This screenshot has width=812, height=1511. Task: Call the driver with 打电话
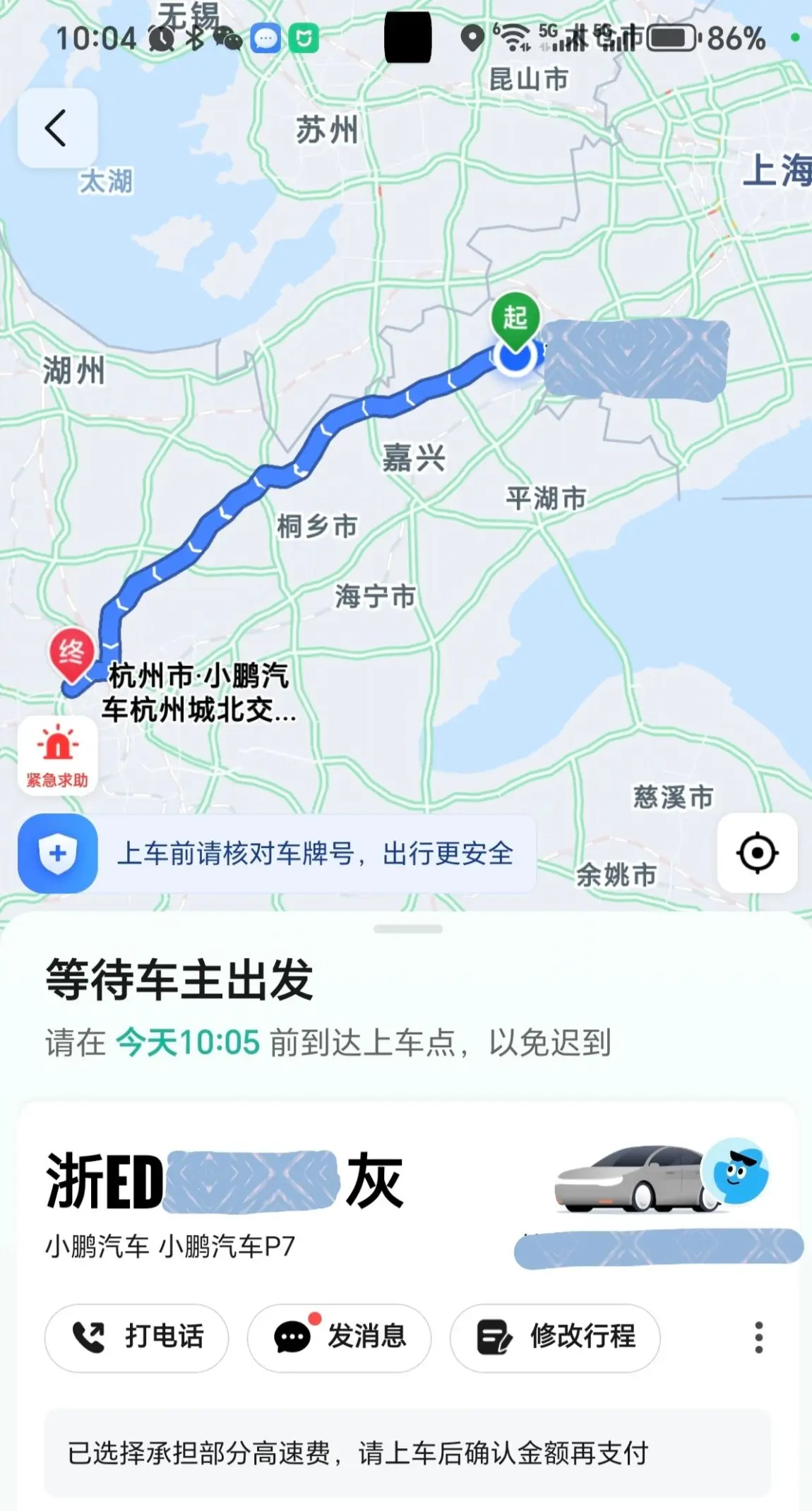tap(137, 1337)
